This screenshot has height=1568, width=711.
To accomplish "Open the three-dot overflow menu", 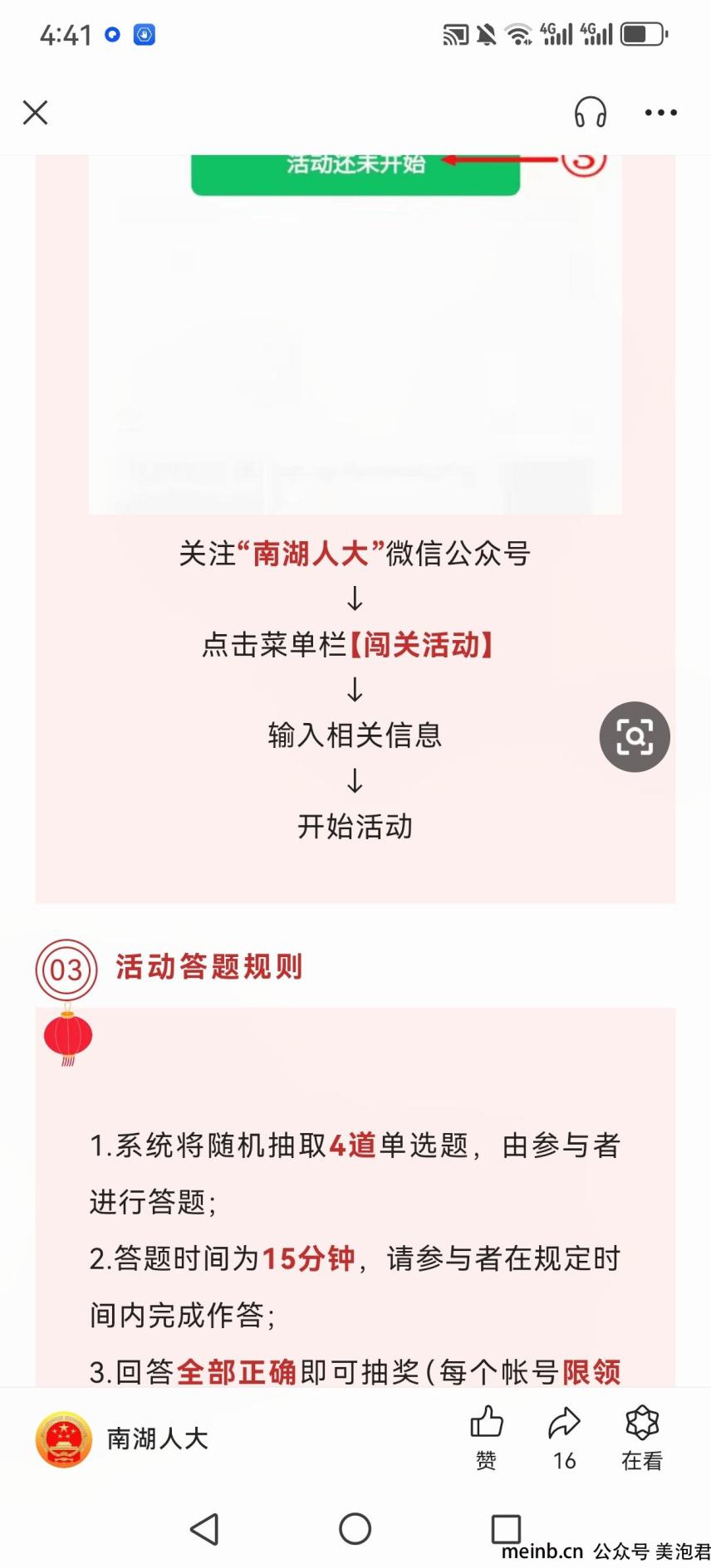I will (661, 112).
